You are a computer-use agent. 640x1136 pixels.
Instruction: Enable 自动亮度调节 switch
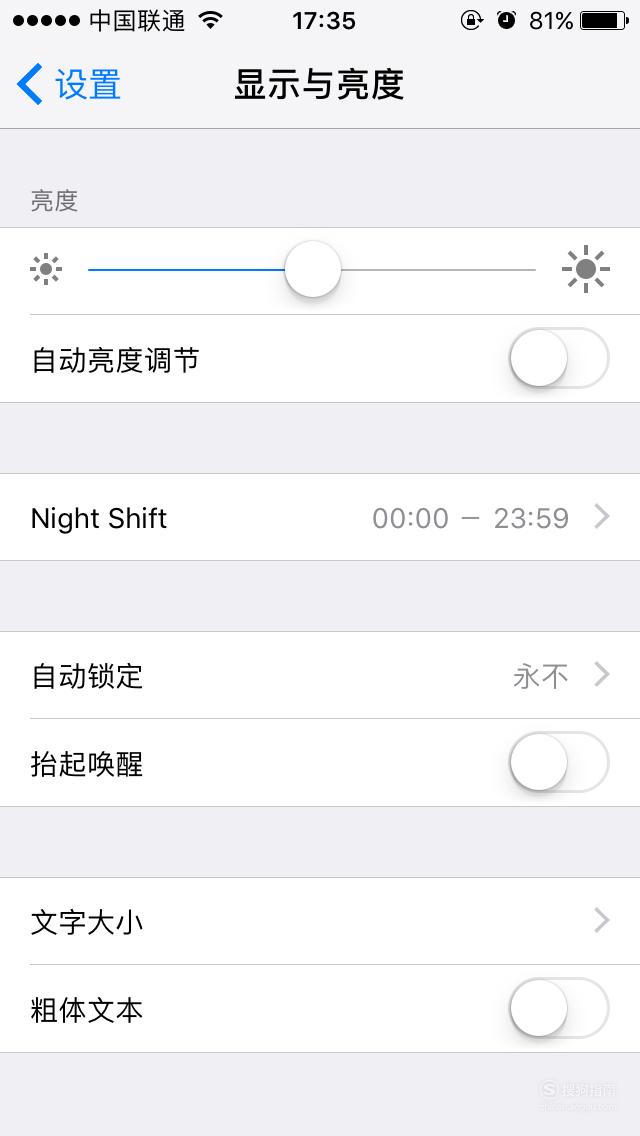[559, 358]
